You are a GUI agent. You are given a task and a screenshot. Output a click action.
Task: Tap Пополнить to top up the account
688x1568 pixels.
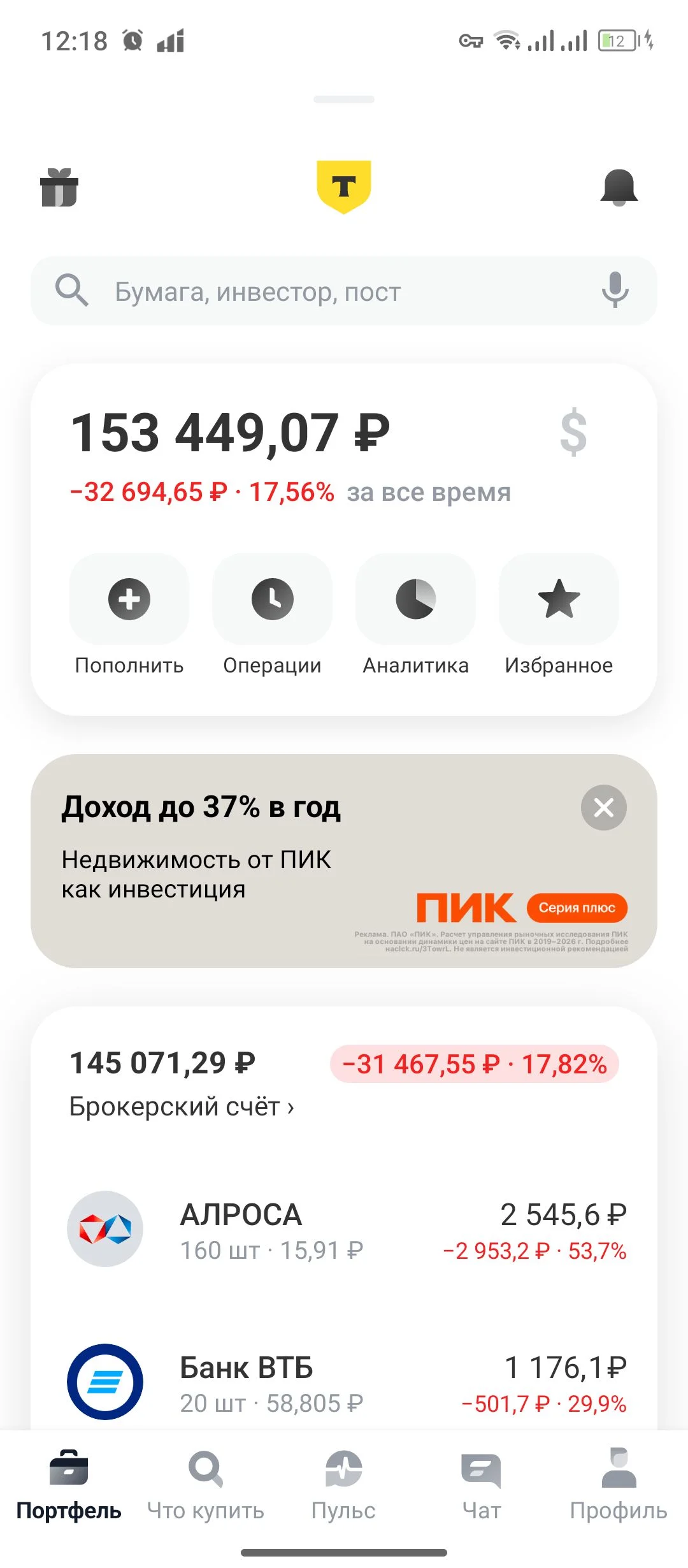point(129,616)
